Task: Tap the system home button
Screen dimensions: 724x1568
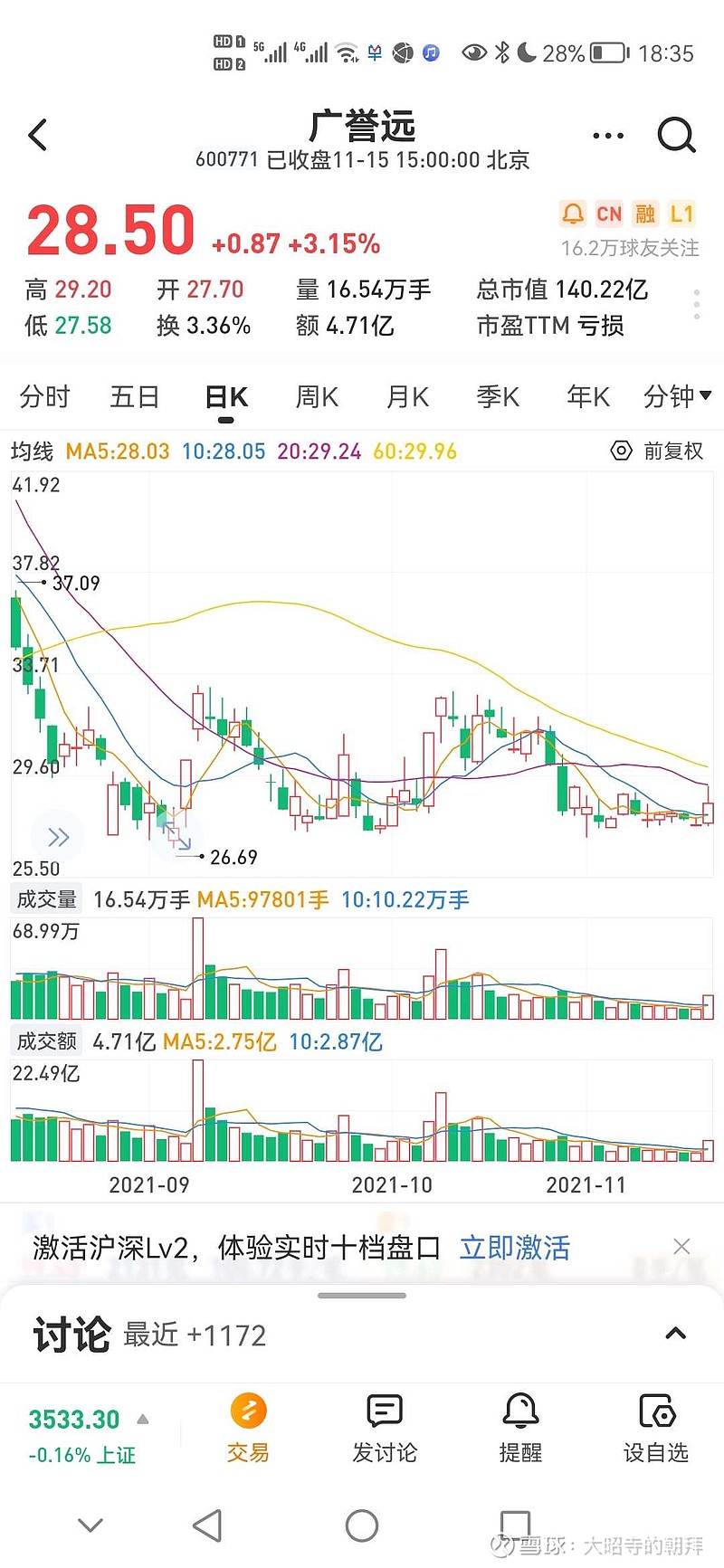Action: pos(362,1525)
